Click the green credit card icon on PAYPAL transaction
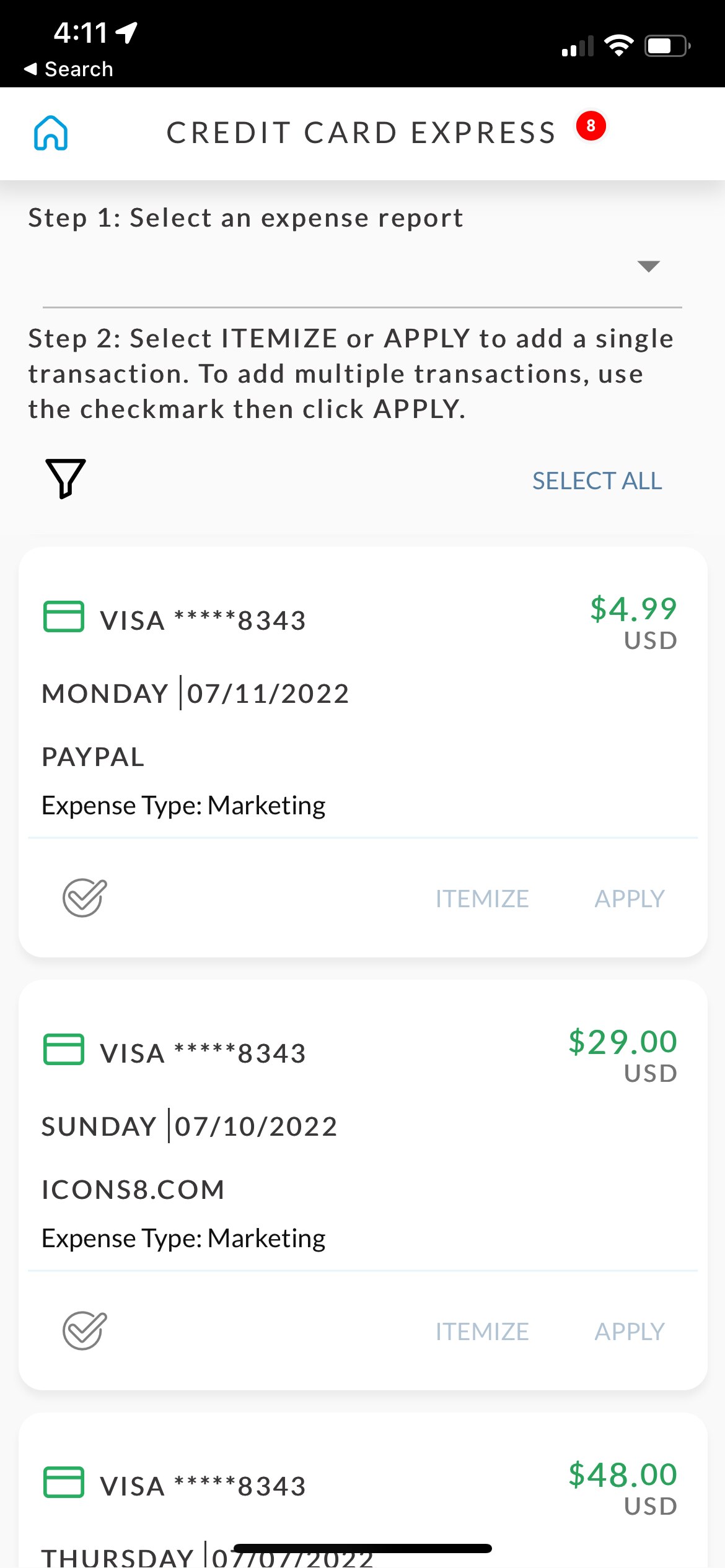 pos(62,617)
